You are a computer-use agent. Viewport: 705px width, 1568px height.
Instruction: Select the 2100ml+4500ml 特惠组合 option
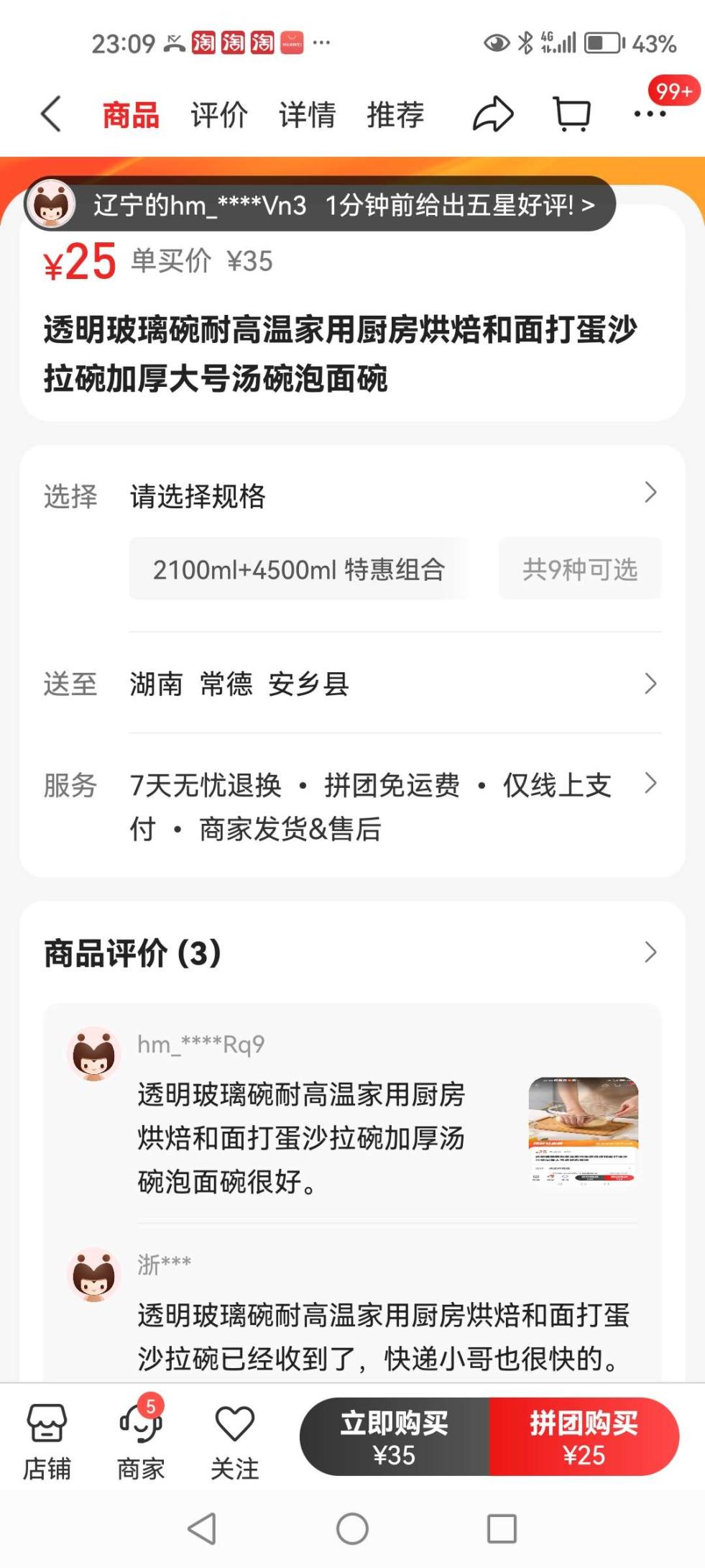299,569
